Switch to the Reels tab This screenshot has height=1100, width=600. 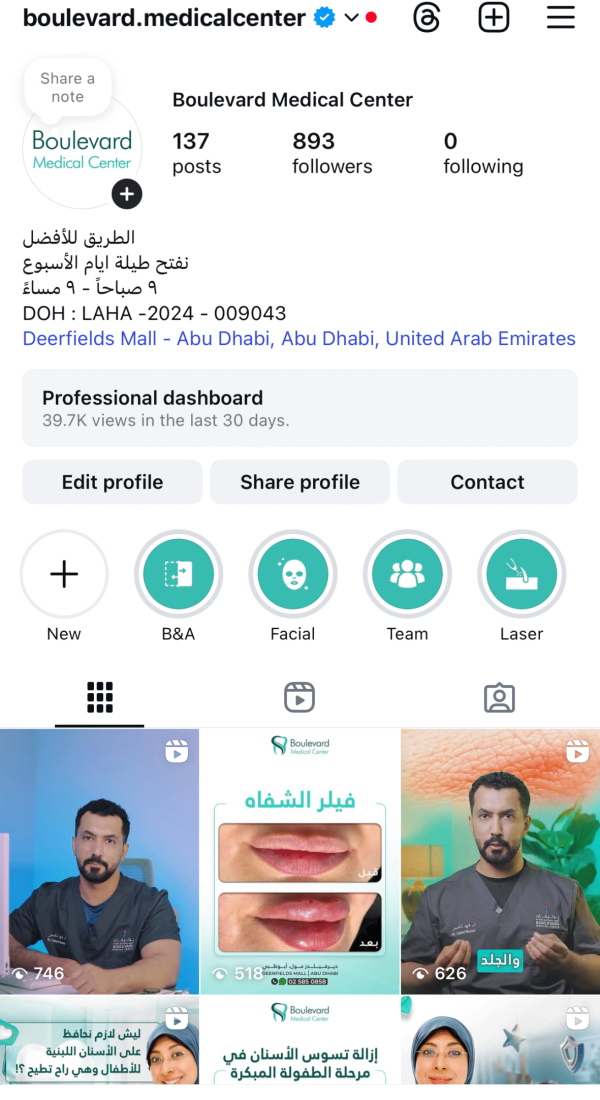(299, 697)
